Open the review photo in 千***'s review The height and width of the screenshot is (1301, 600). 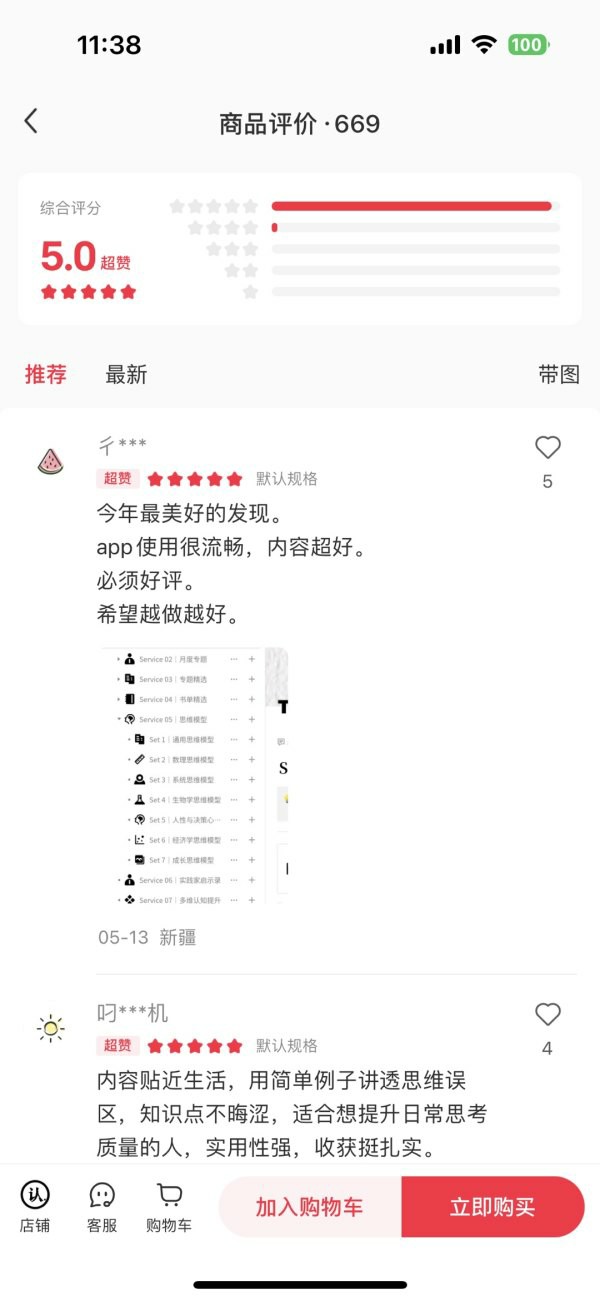click(194, 776)
